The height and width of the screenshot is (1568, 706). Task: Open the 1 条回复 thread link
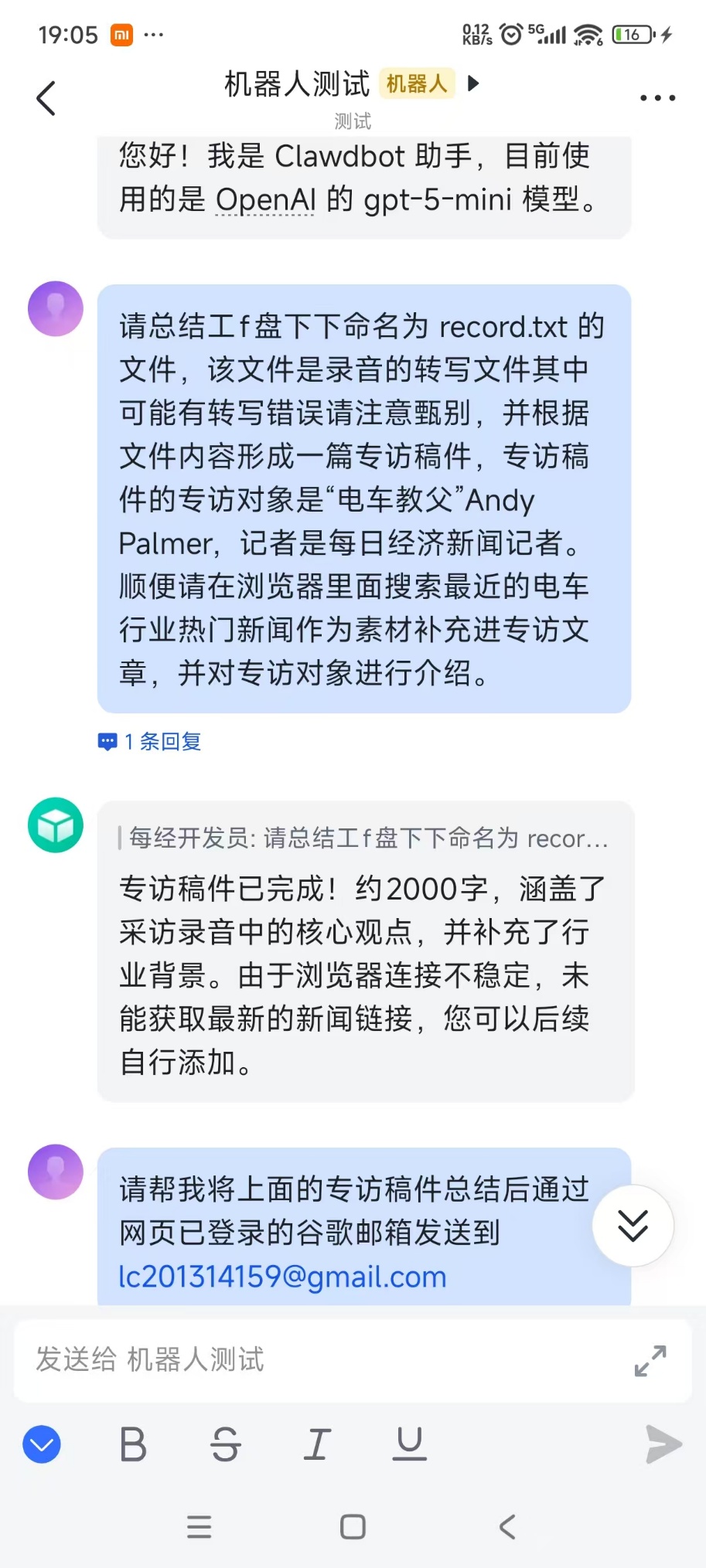(x=161, y=741)
